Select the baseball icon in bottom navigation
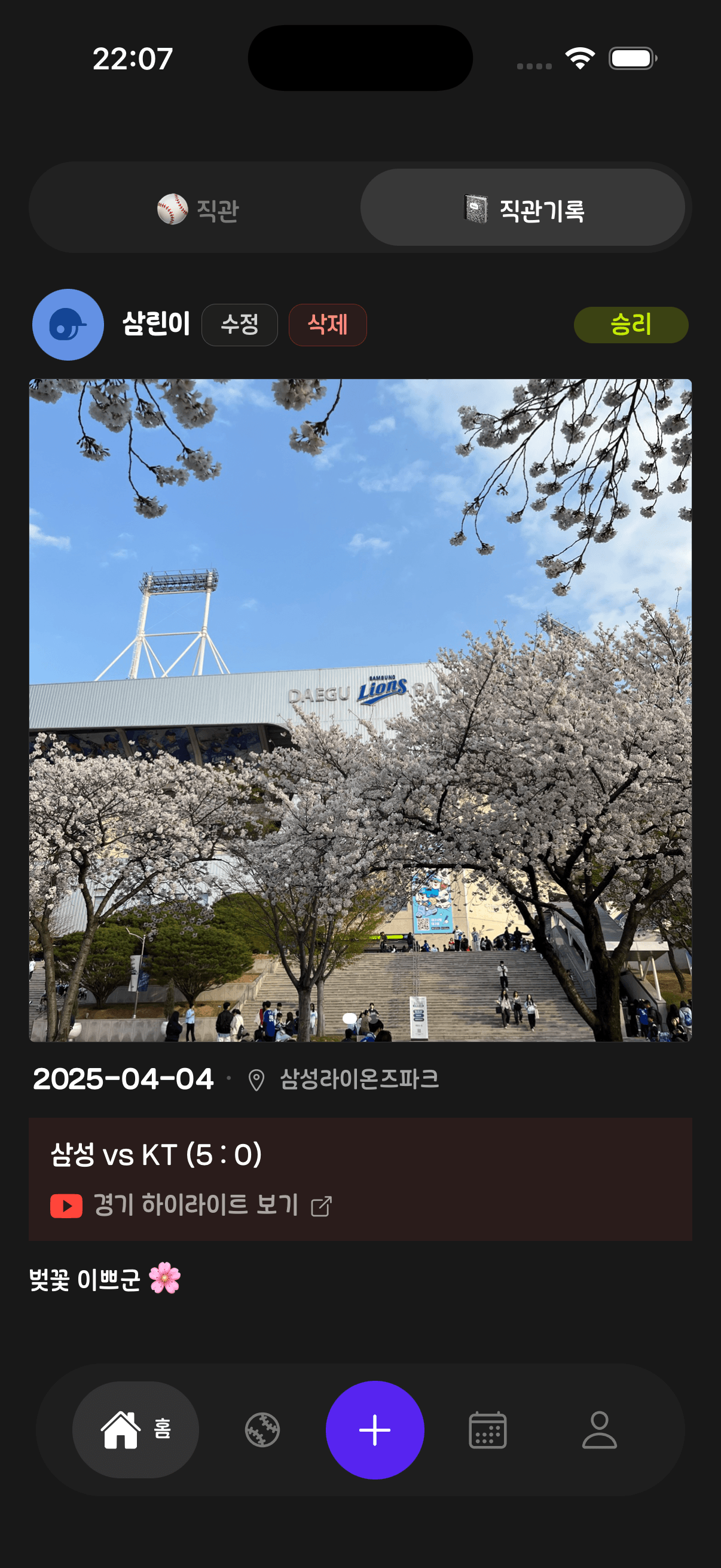The height and width of the screenshot is (1568, 721). pos(262,1431)
